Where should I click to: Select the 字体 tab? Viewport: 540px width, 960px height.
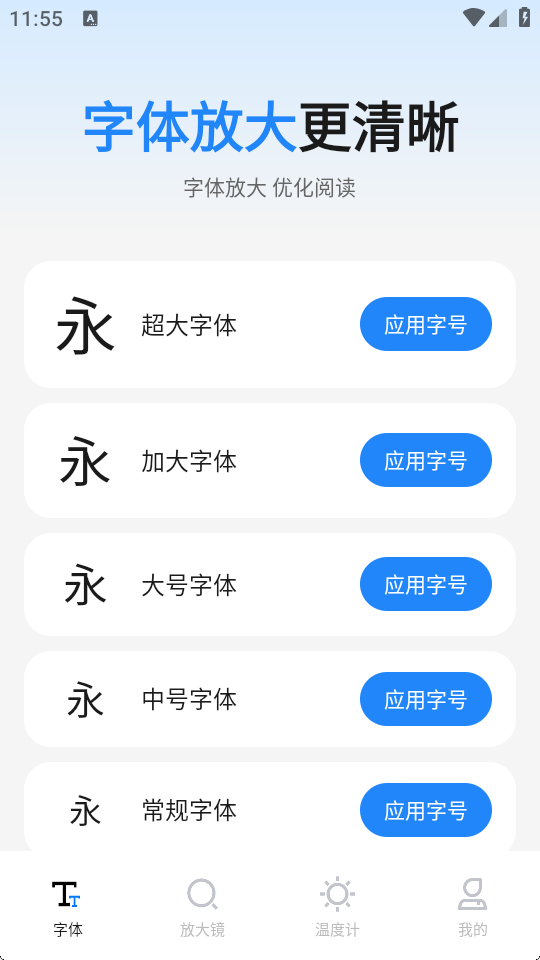(67, 907)
